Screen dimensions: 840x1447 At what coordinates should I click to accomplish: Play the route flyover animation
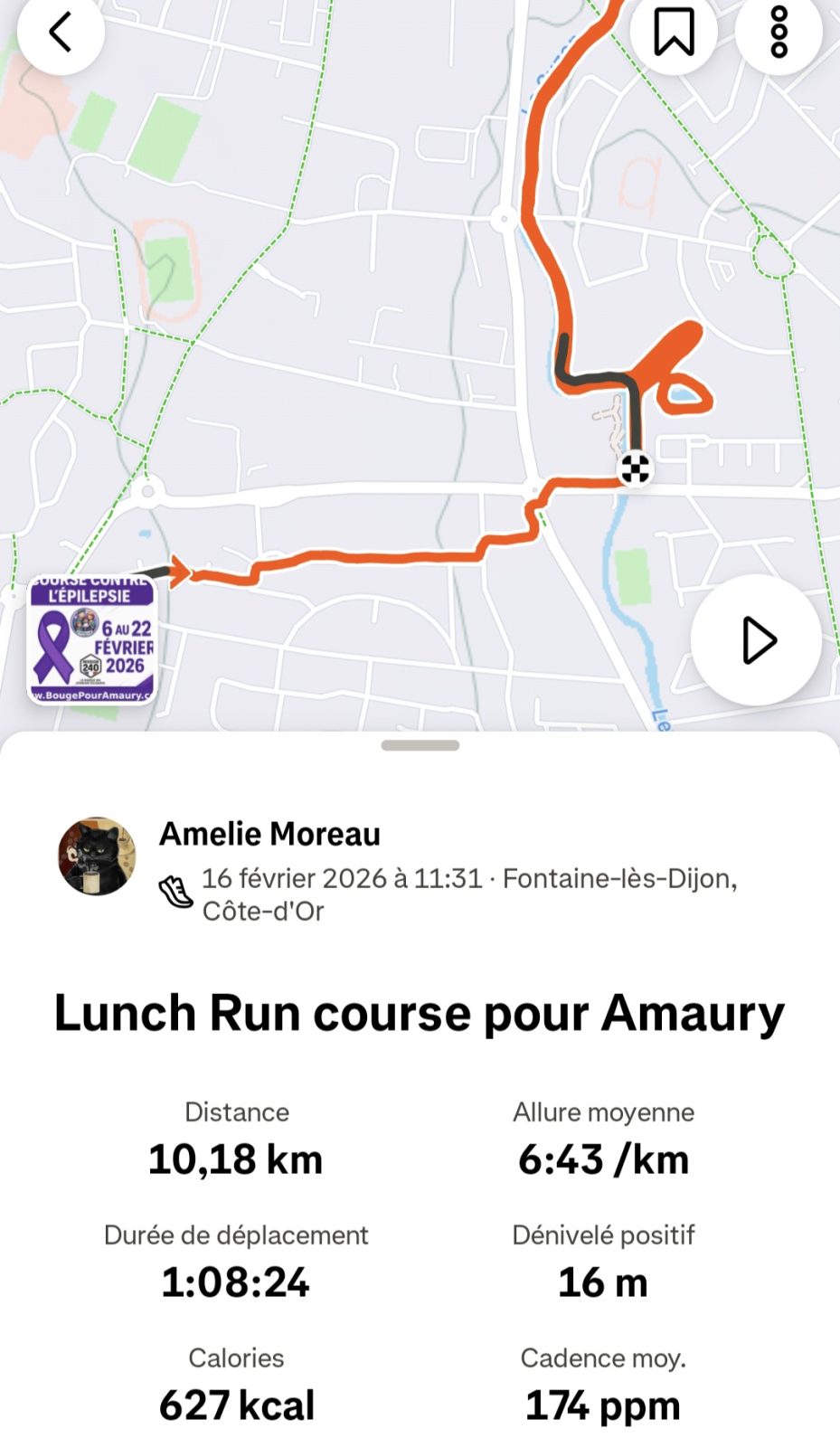[756, 640]
